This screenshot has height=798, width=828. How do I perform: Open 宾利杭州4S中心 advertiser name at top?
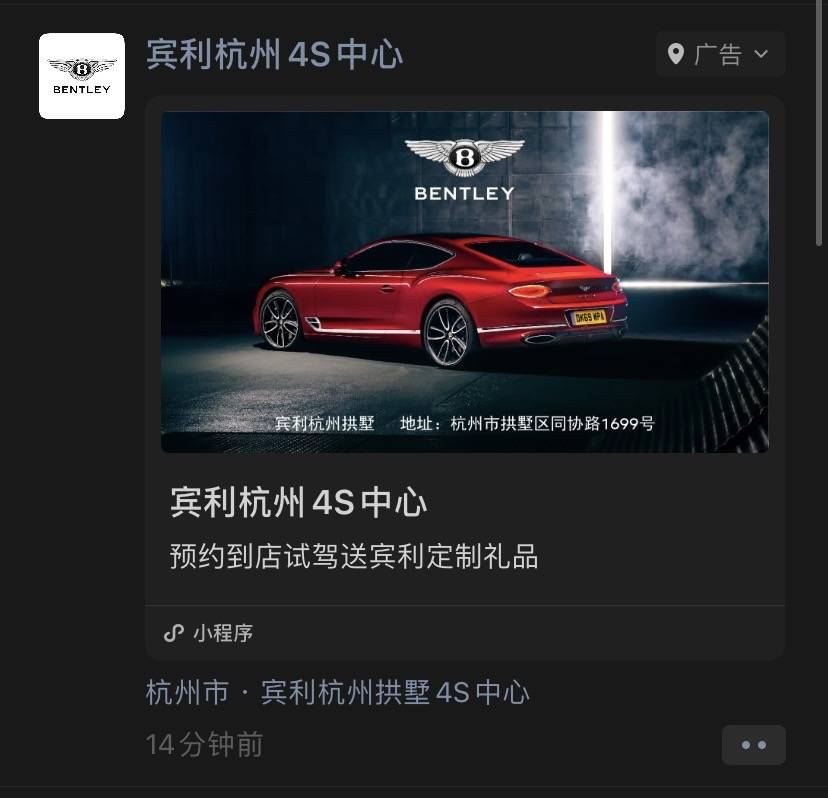[274, 54]
